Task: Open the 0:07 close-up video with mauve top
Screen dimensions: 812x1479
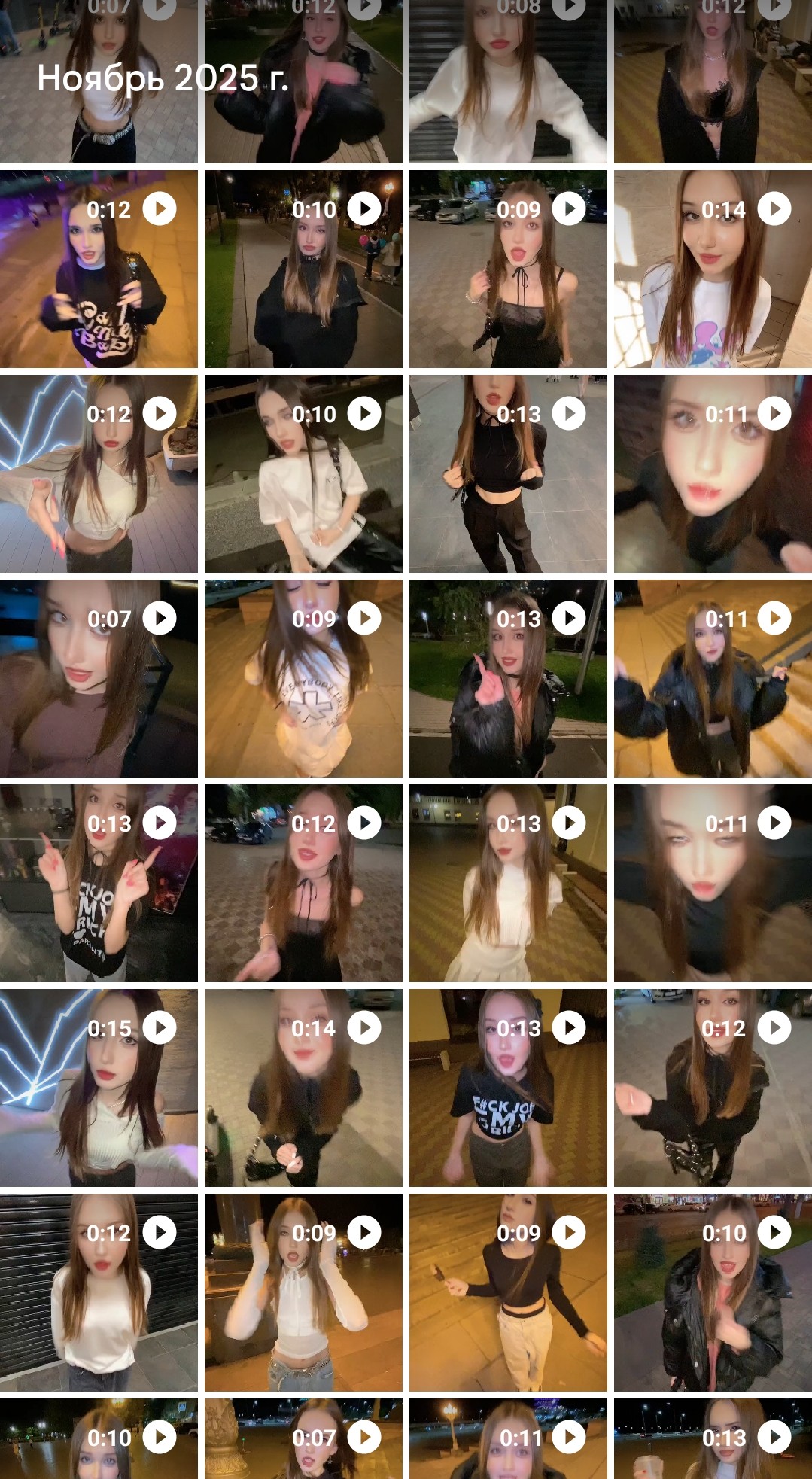Action: pyautogui.click(x=99, y=678)
